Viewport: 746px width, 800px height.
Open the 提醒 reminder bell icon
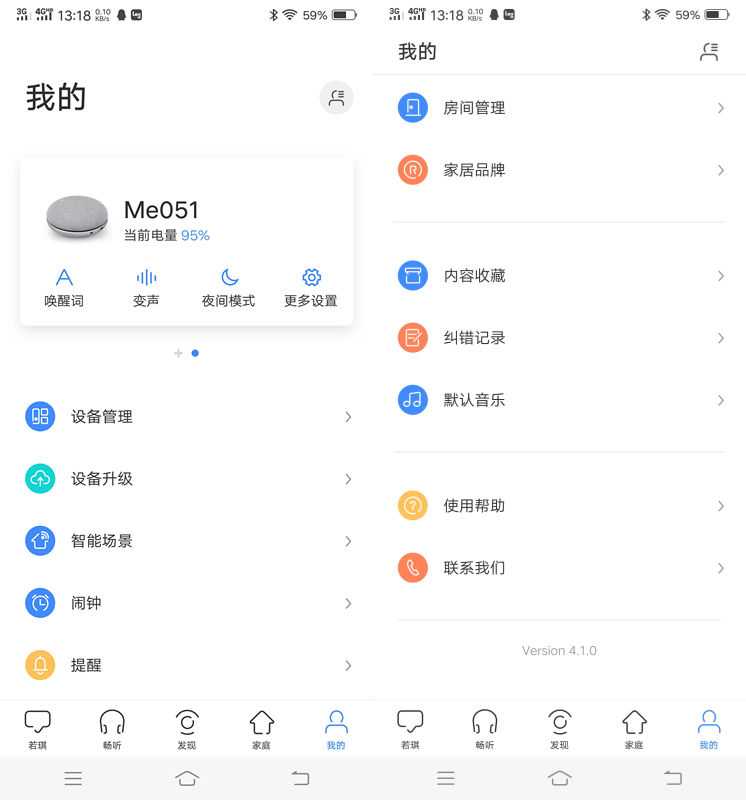(40, 665)
